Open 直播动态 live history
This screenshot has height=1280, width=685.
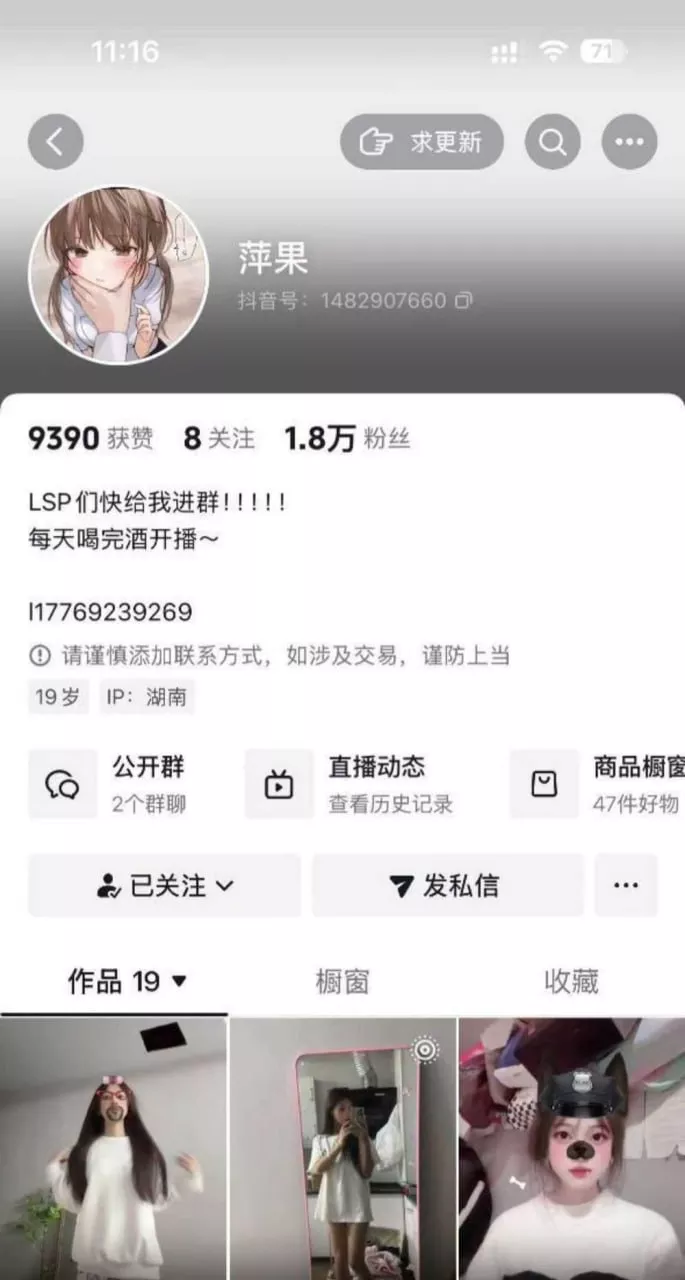tap(349, 784)
